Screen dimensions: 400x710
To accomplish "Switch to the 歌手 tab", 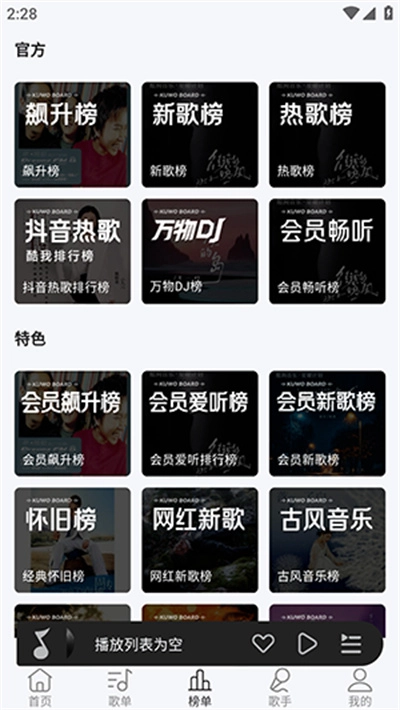I will pyautogui.click(x=280, y=687).
